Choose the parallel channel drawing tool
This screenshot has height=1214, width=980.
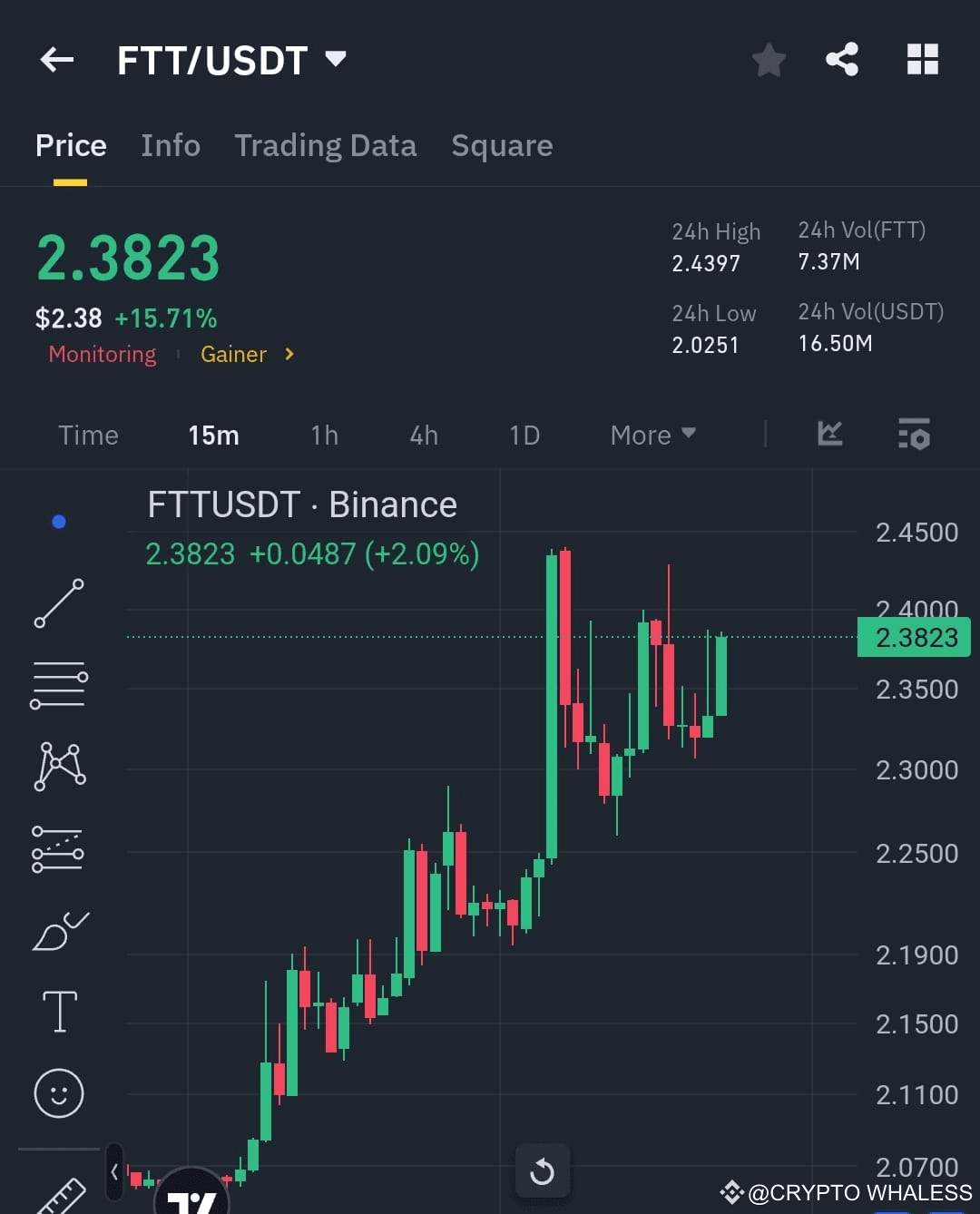[59, 848]
